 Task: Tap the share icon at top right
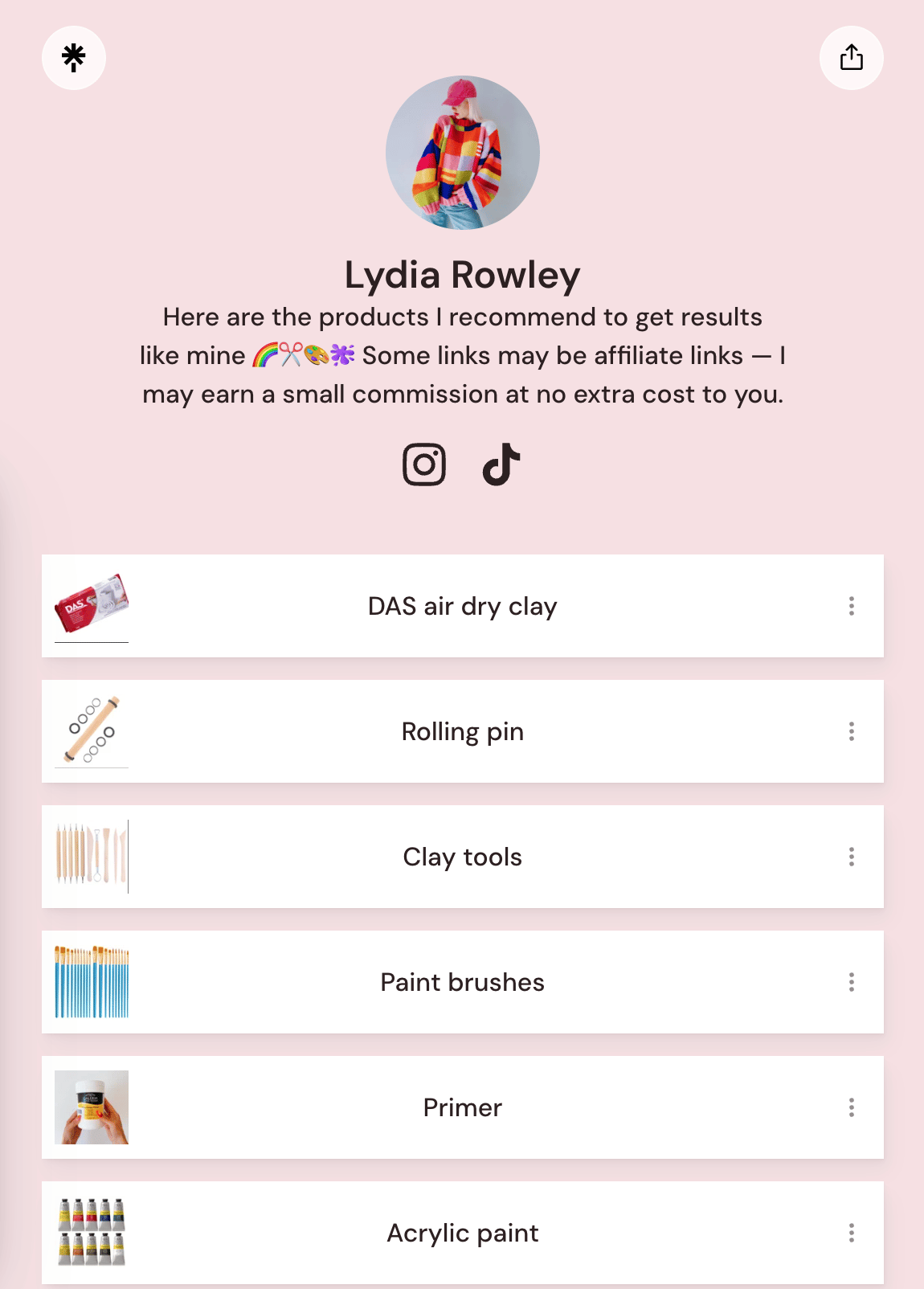(851, 57)
